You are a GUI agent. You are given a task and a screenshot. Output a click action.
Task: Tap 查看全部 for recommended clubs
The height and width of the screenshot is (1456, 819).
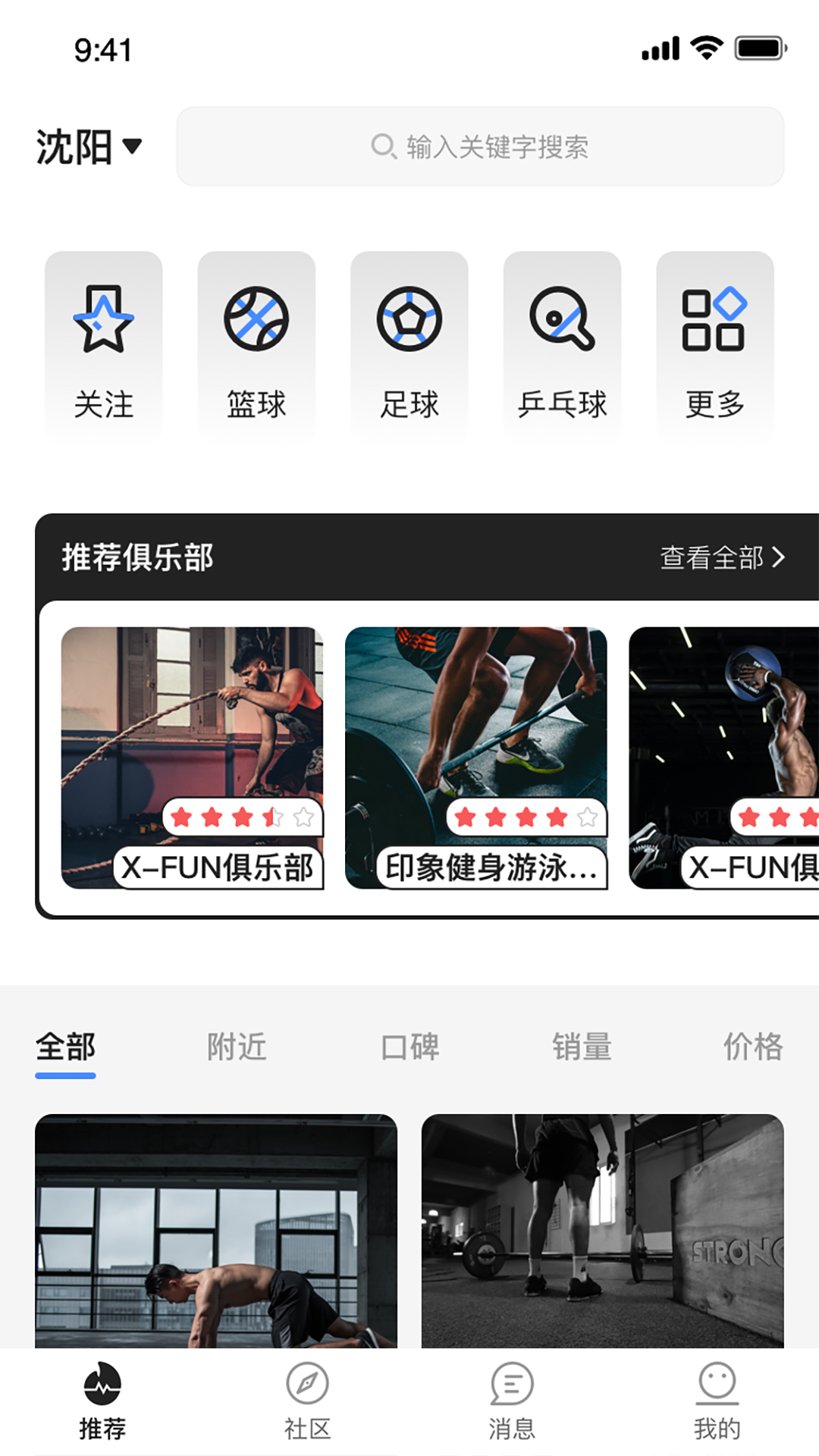(x=722, y=557)
